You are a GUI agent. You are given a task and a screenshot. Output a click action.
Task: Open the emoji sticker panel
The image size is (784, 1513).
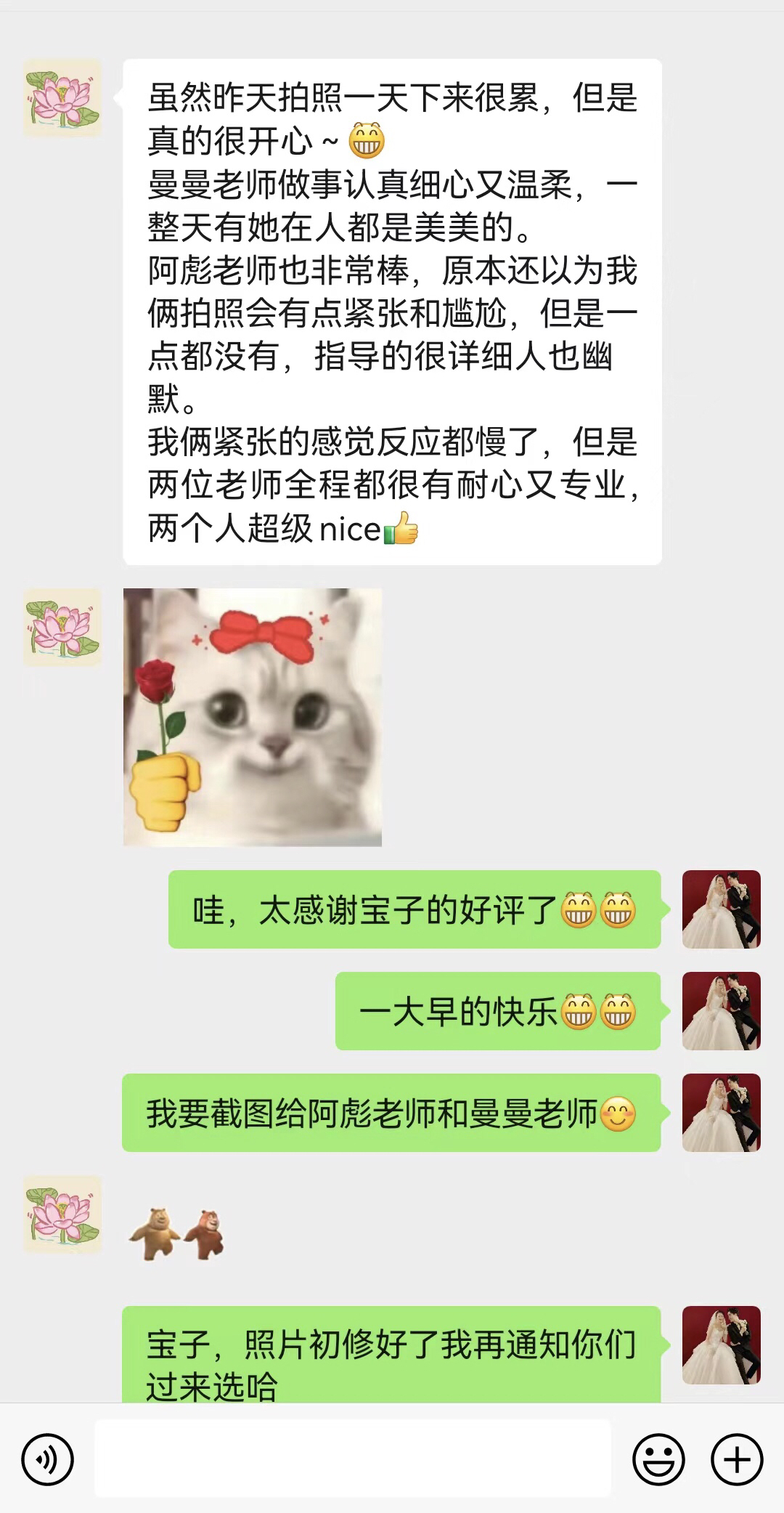tap(658, 1459)
